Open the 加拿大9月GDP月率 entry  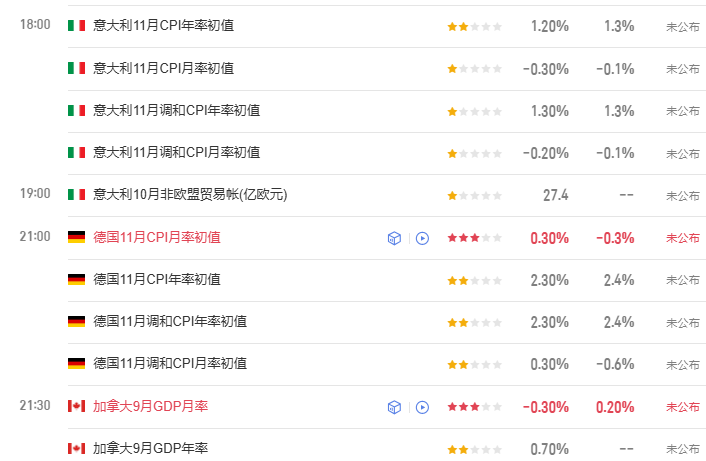[150, 406]
